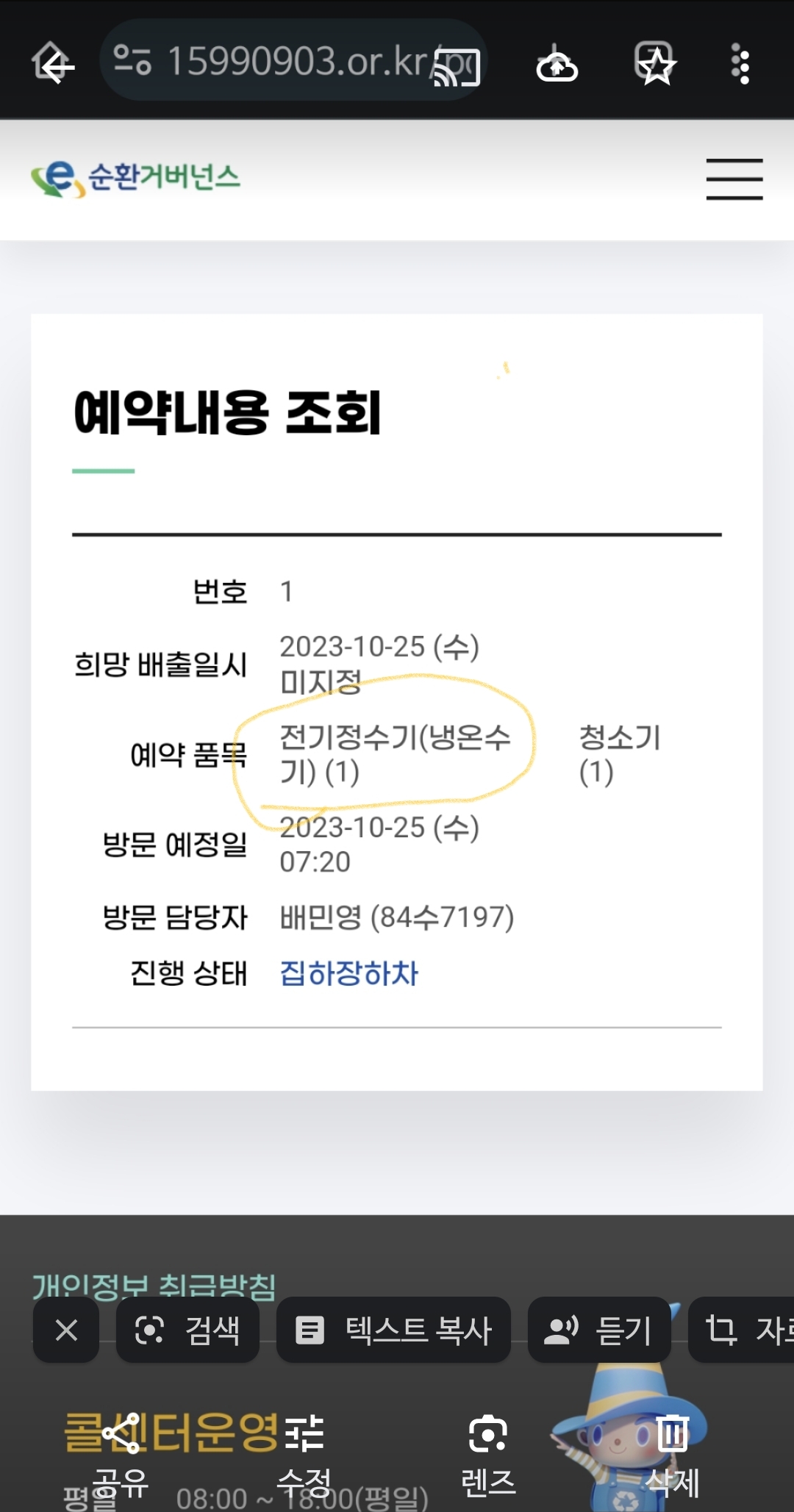
Task: Select the 검색 chip
Action: point(188,1330)
